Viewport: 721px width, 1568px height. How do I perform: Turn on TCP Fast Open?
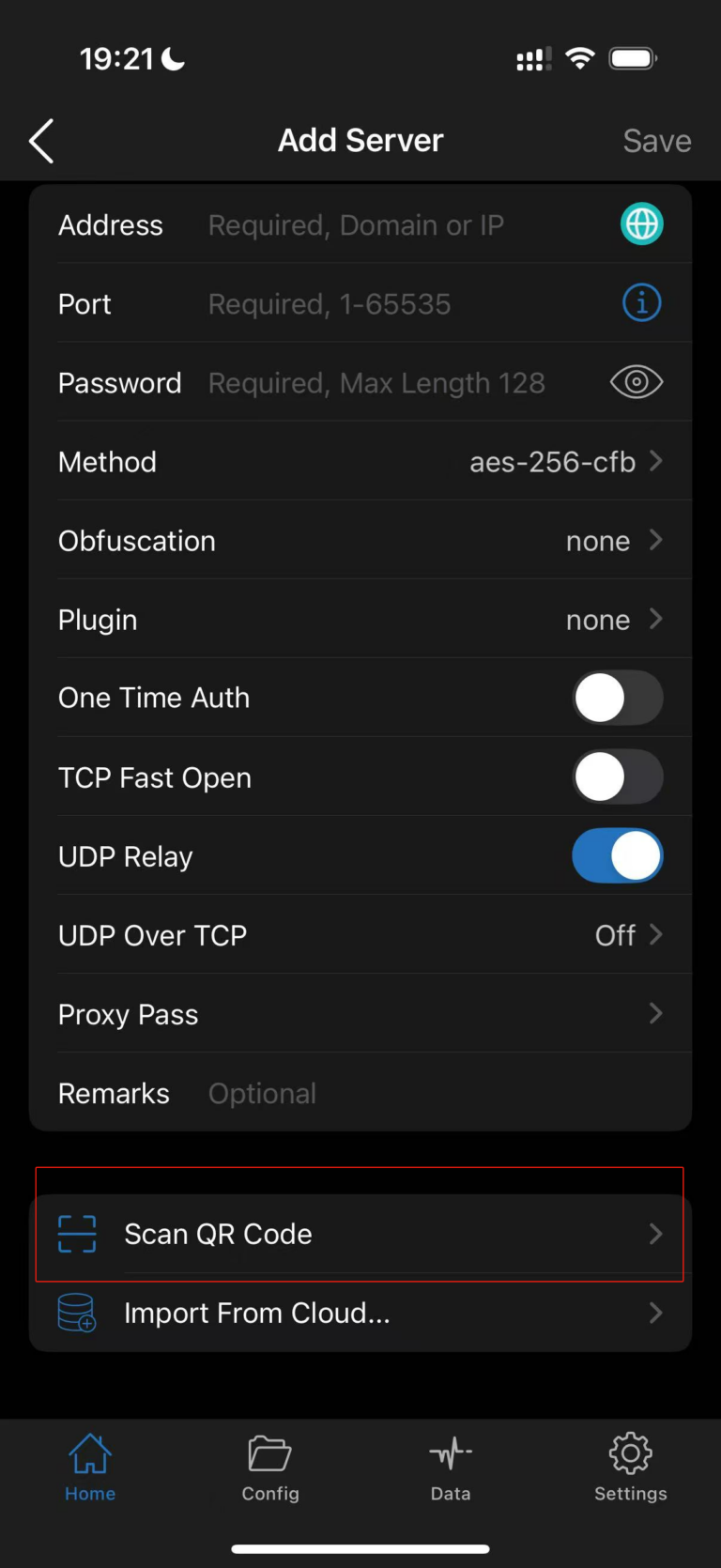(x=618, y=776)
